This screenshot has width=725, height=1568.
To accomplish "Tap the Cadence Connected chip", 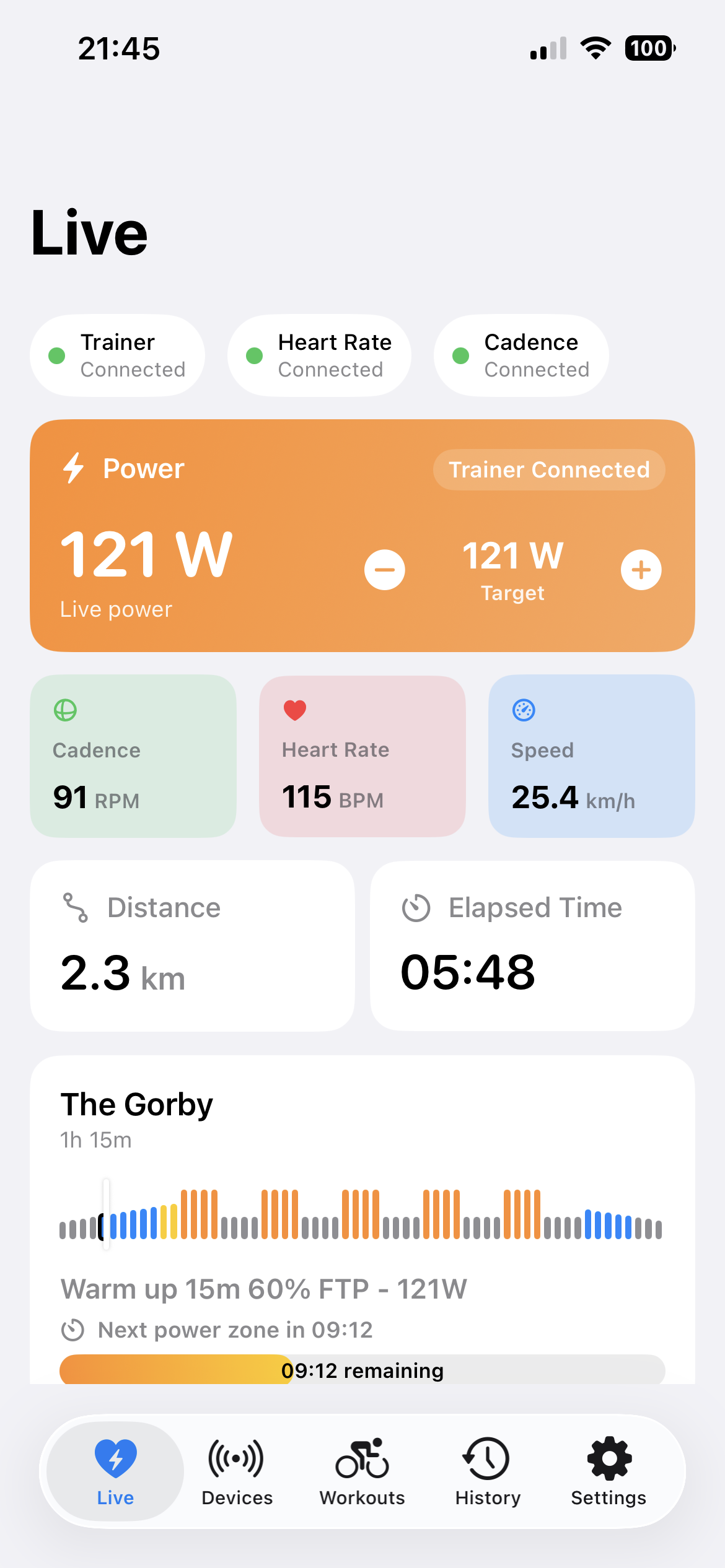I will (x=521, y=355).
